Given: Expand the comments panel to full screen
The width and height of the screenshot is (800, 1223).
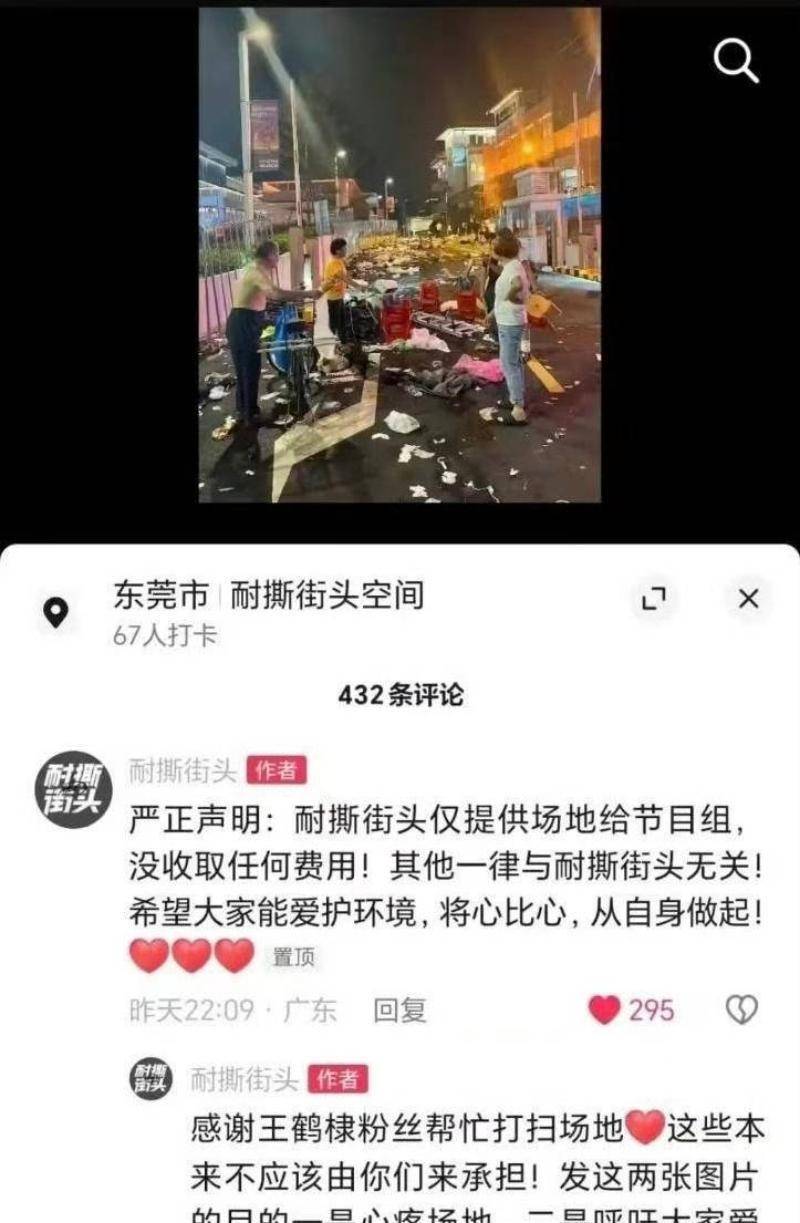Looking at the screenshot, I should click(x=653, y=599).
